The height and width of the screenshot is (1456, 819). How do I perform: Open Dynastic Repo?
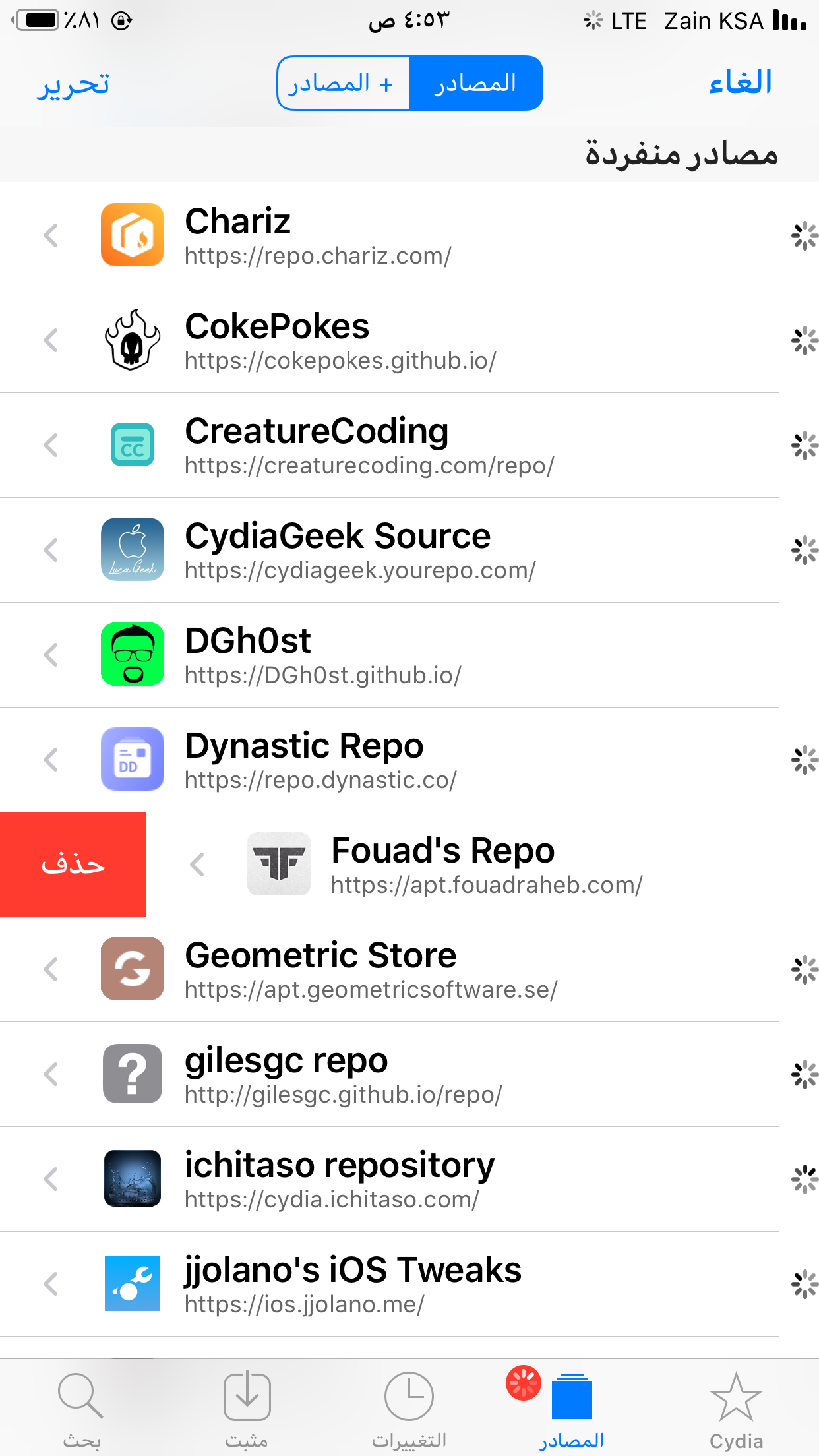click(390, 760)
